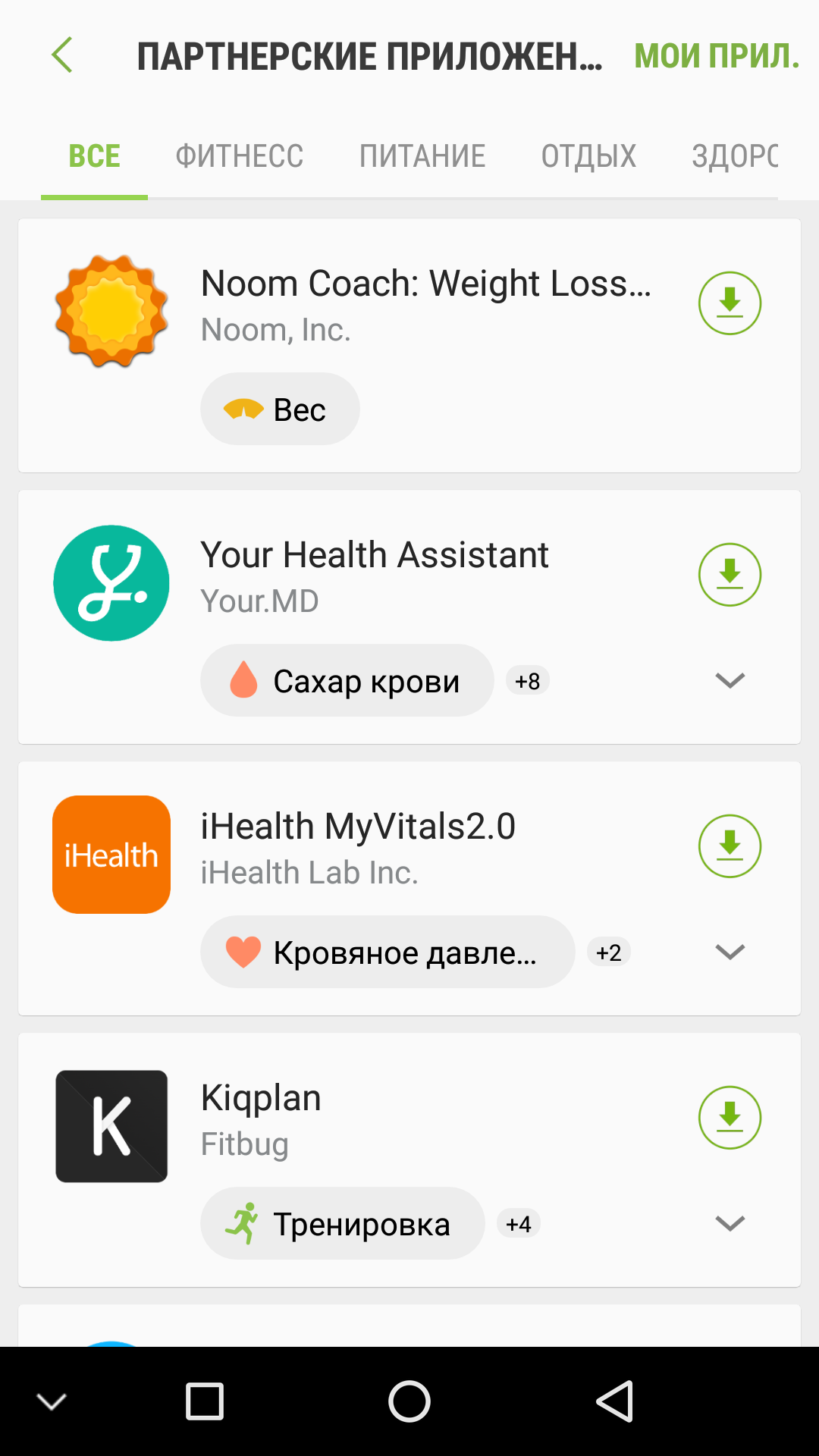Open the Noom Coach app card

(x=409, y=346)
